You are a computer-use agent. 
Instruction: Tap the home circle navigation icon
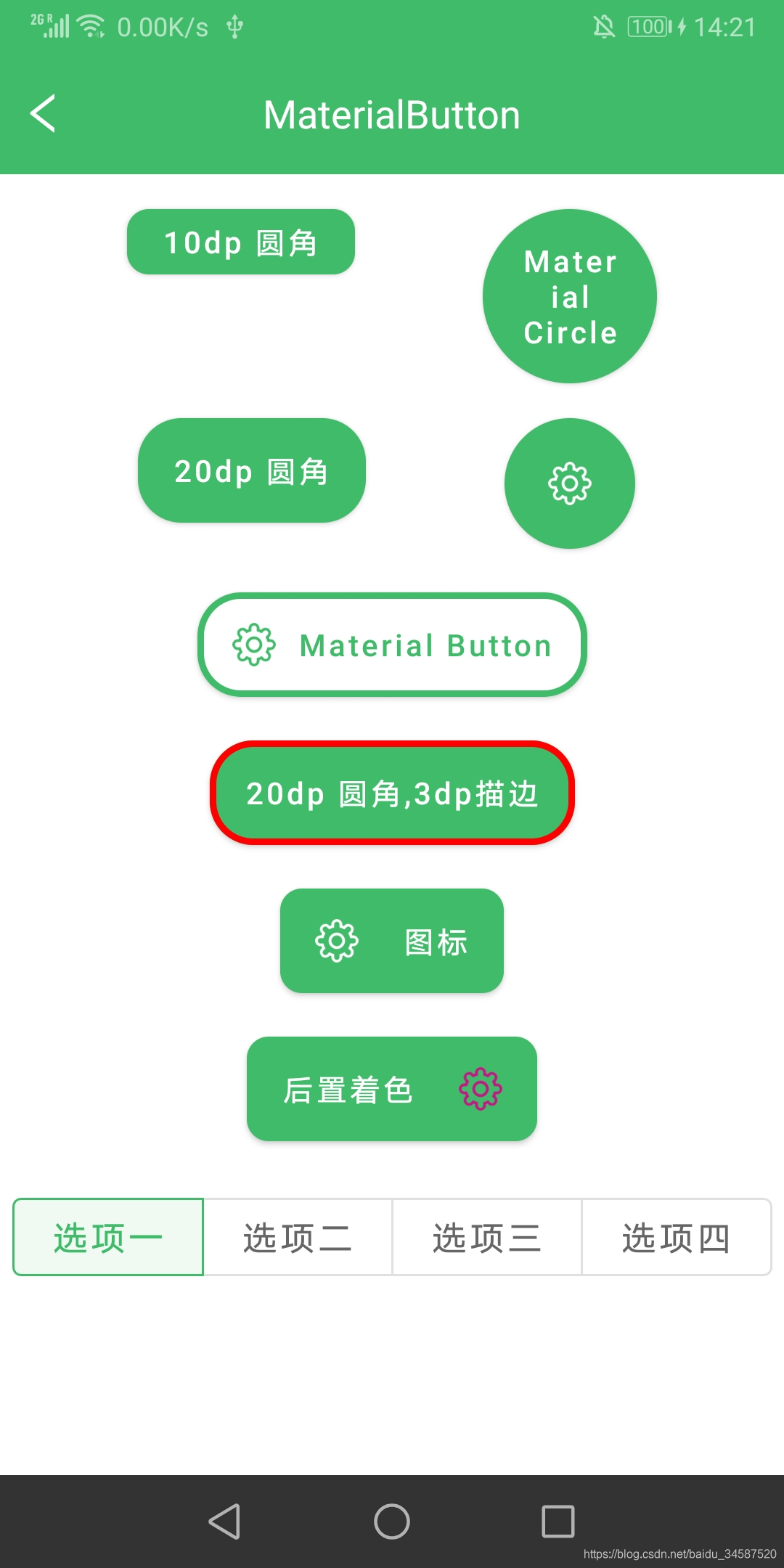pos(391,1519)
